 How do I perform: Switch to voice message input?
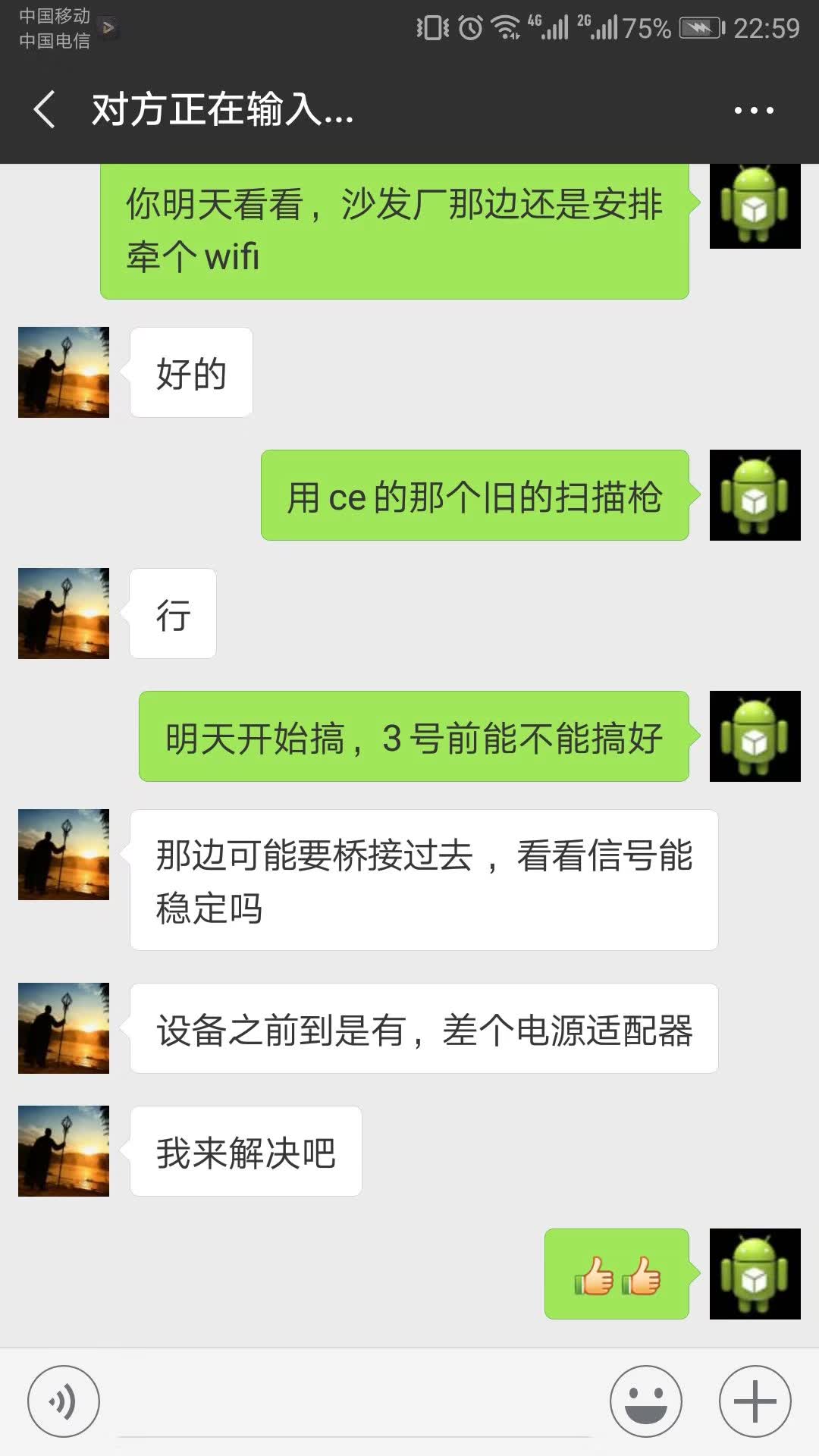[64, 1401]
